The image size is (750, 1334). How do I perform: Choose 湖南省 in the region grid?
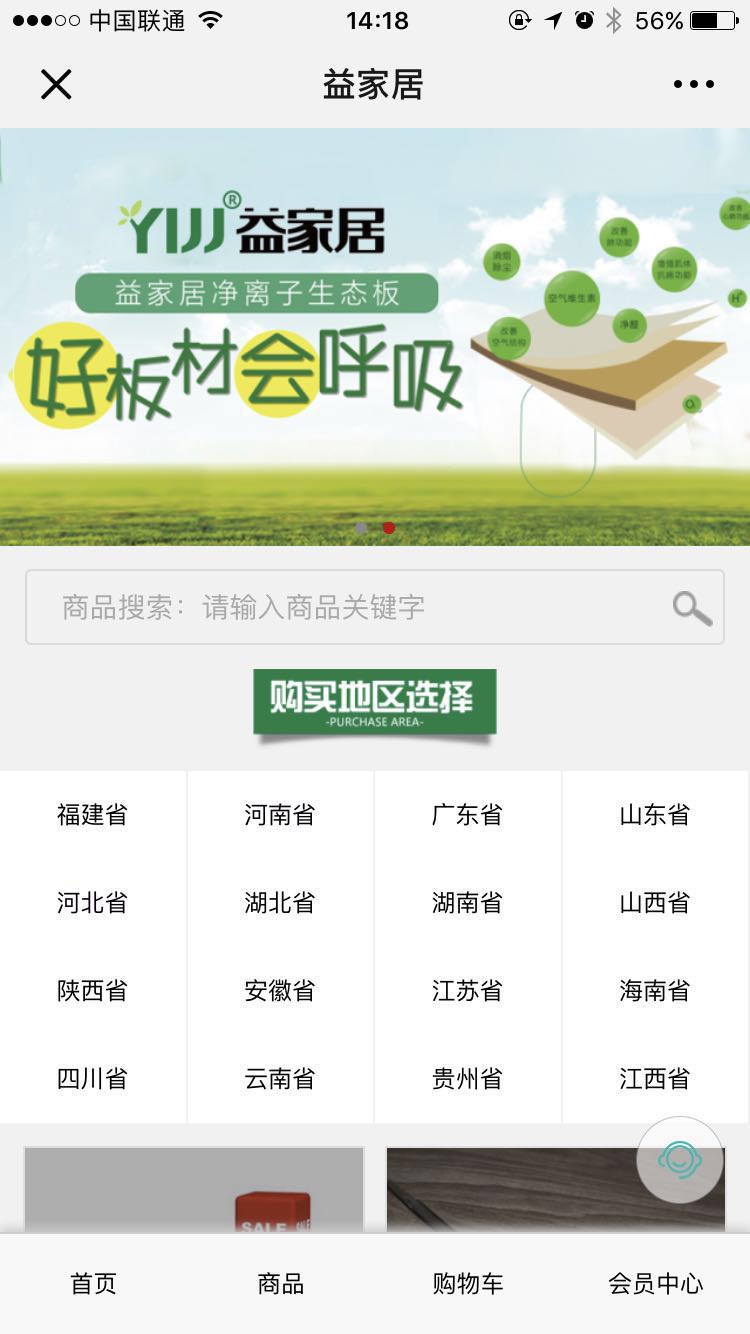pyautogui.click(x=466, y=903)
